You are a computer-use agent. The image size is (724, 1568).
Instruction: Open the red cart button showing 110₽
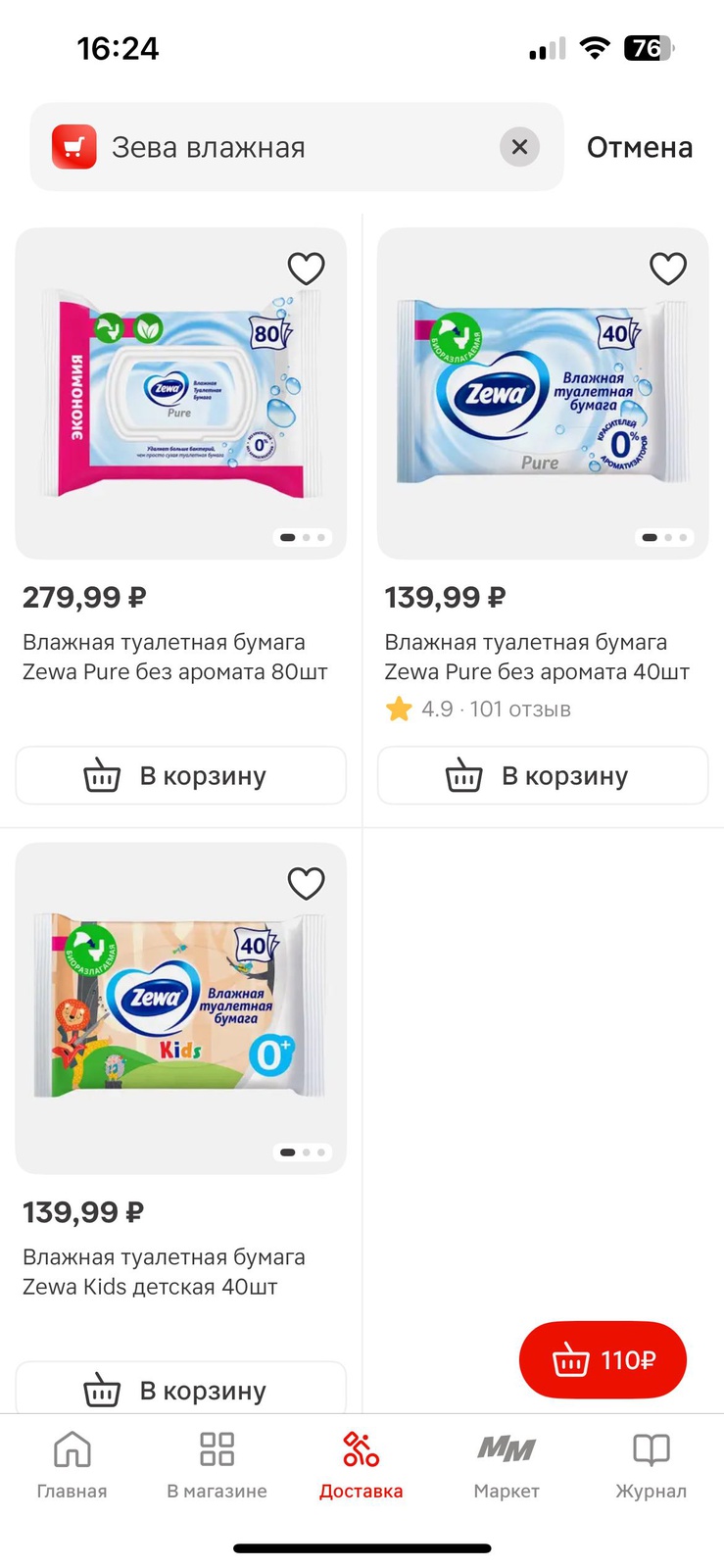coord(603,1359)
